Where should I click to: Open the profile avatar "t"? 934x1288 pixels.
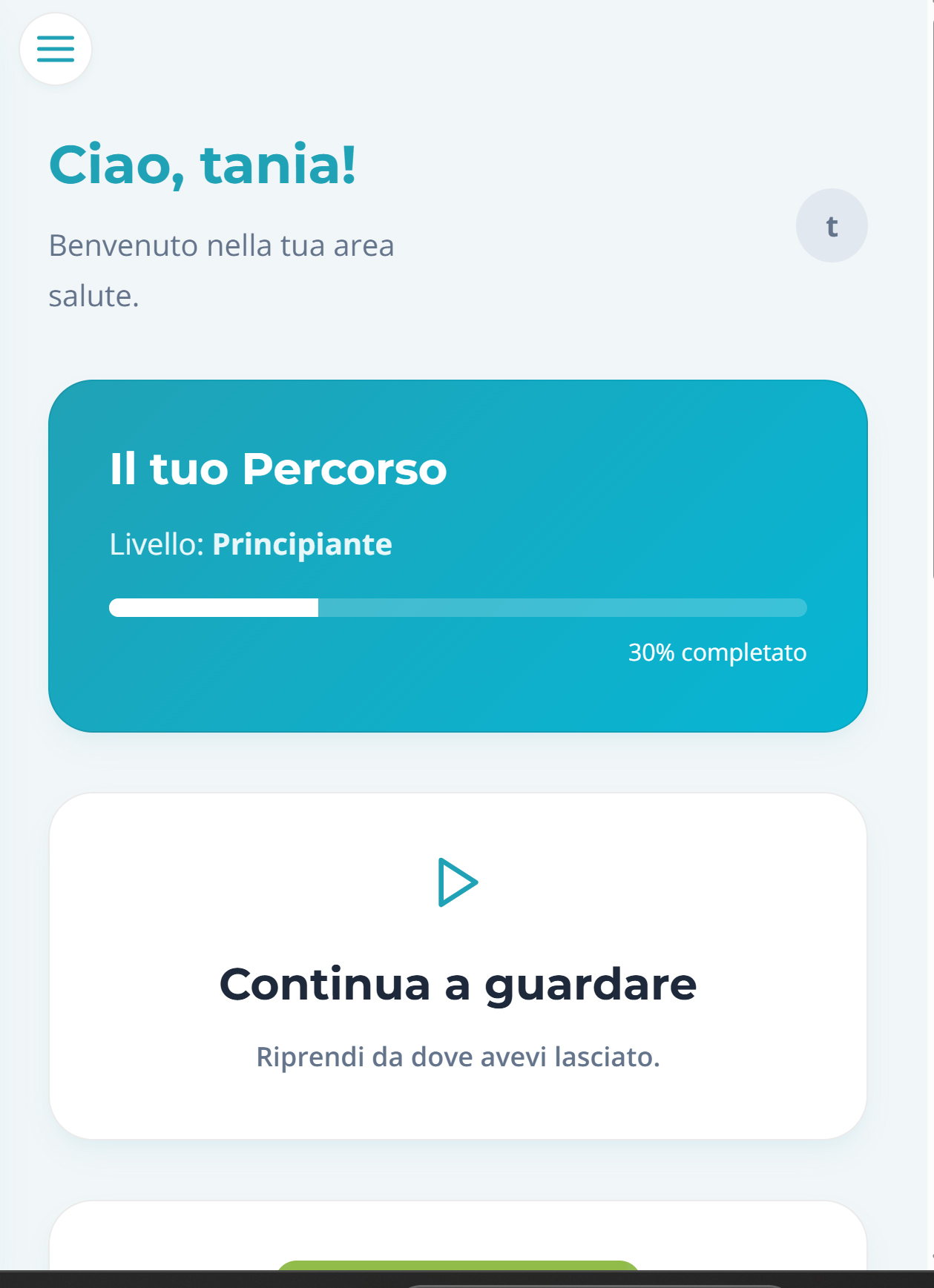pos(831,225)
